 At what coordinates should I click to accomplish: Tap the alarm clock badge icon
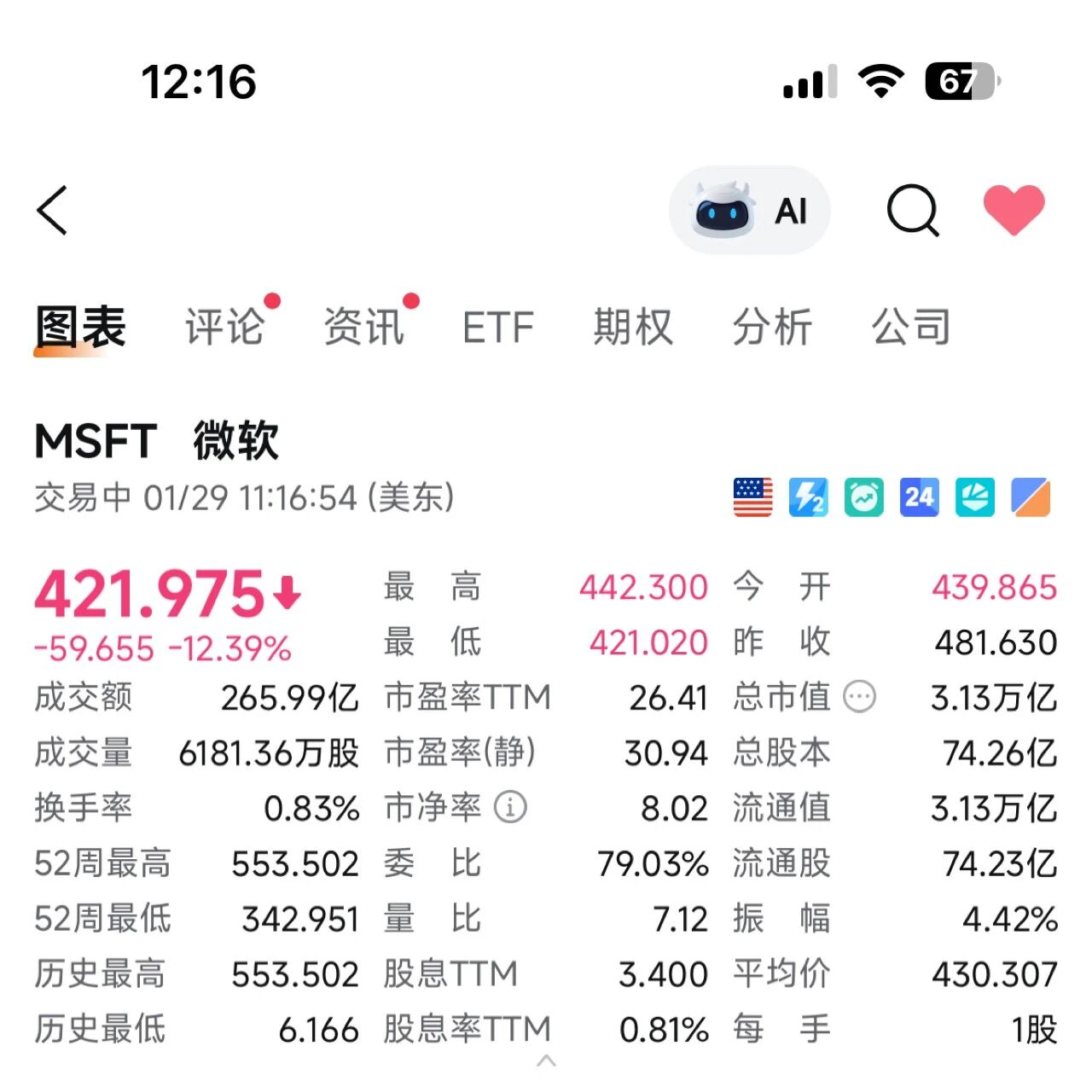coord(864,497)
